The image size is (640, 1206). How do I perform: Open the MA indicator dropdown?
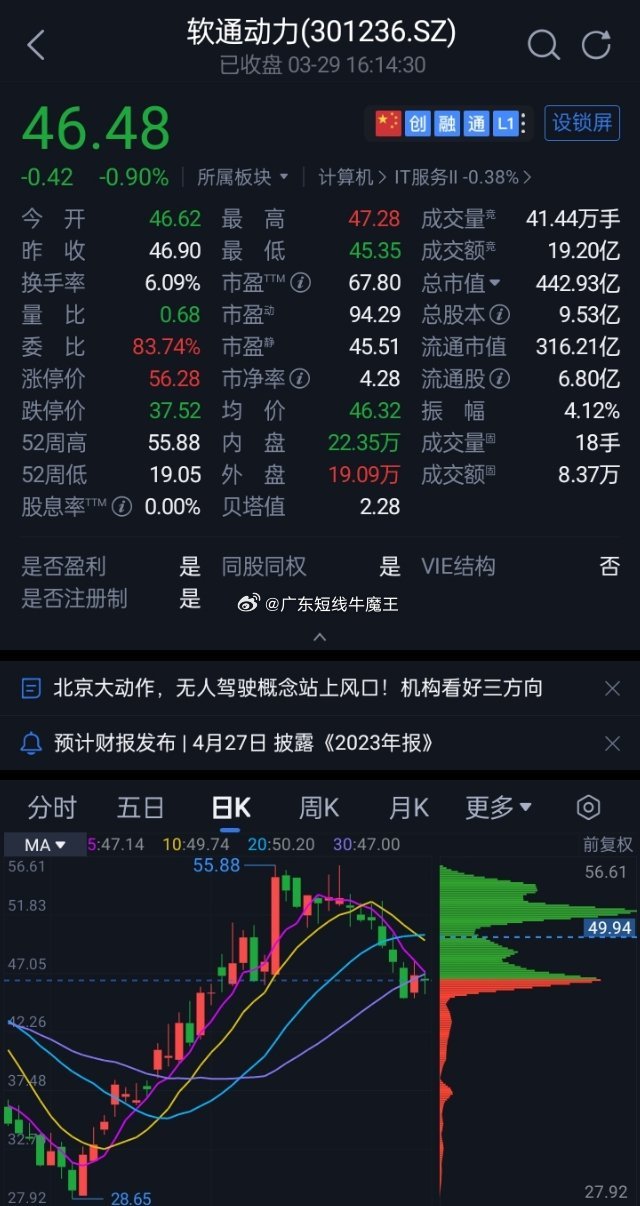(46, 845)
